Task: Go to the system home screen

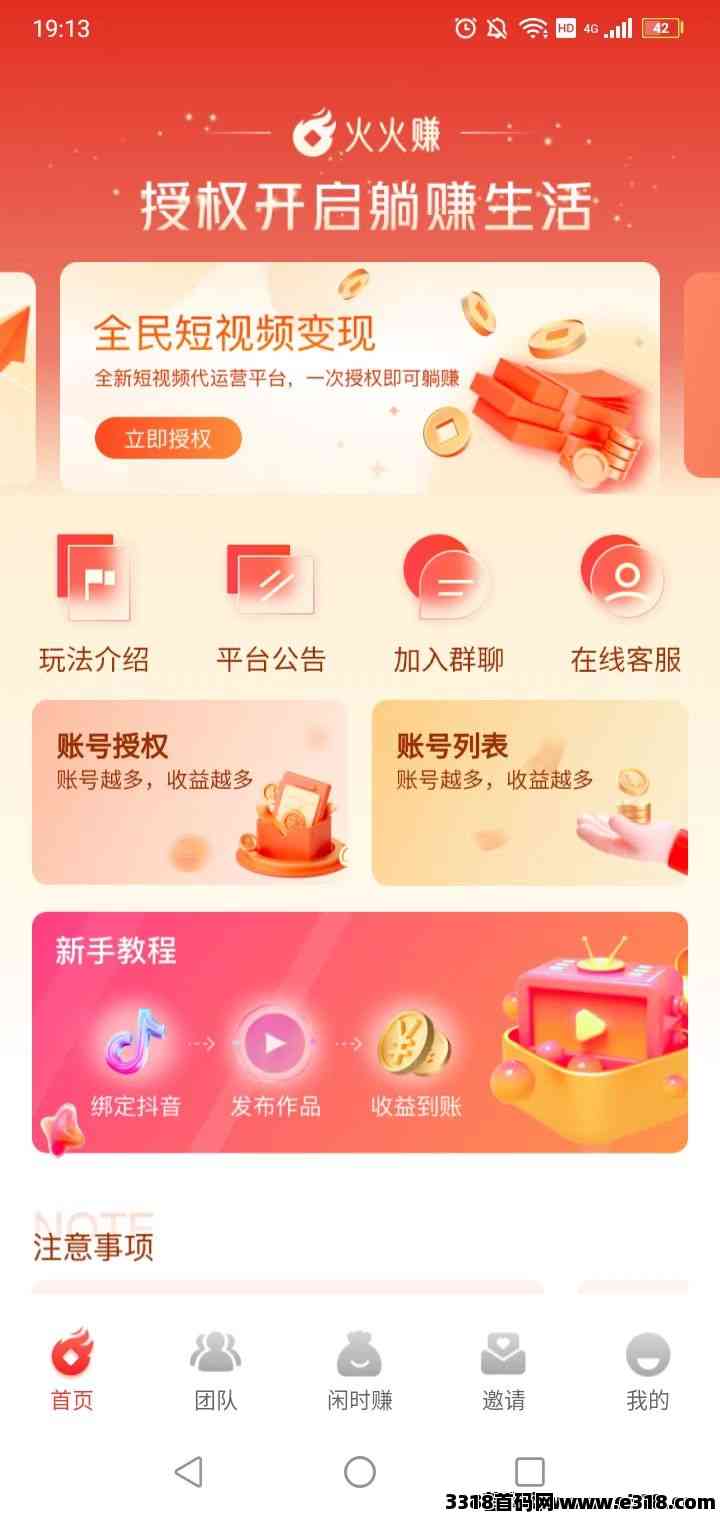Action: 360,1471
